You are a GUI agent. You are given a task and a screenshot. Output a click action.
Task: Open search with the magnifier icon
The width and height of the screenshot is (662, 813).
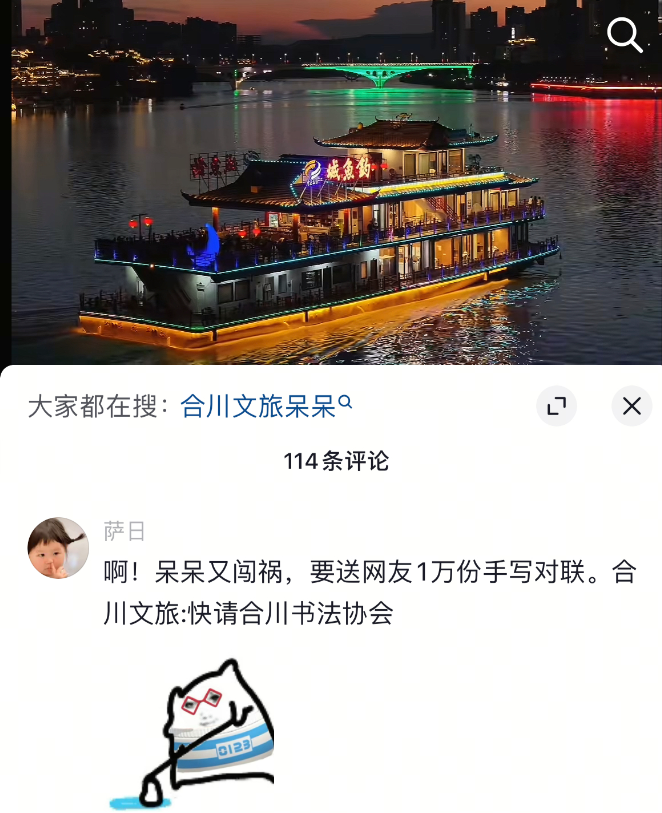click(x=625, y=36)
